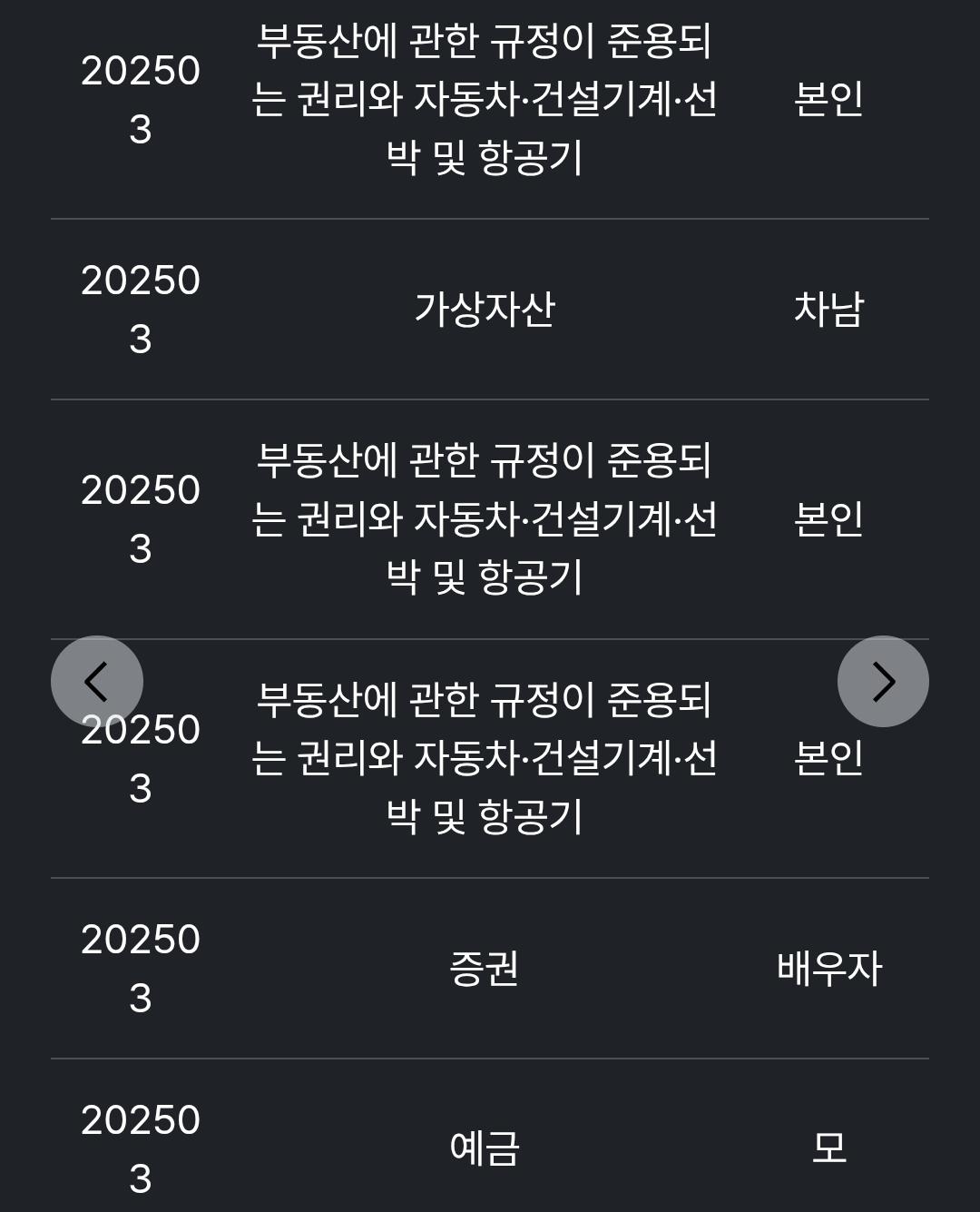This screenshot has height=1212, width=980.
Task: Advance to the next page using the chevron
Action: coord(882,682)
